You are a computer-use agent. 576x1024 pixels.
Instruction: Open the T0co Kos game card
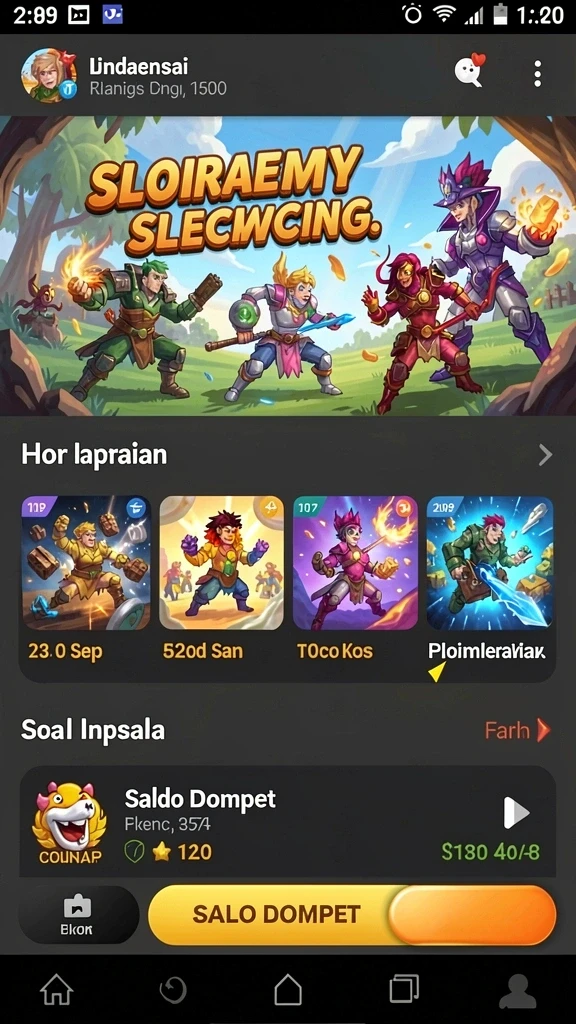coord(355,579)
